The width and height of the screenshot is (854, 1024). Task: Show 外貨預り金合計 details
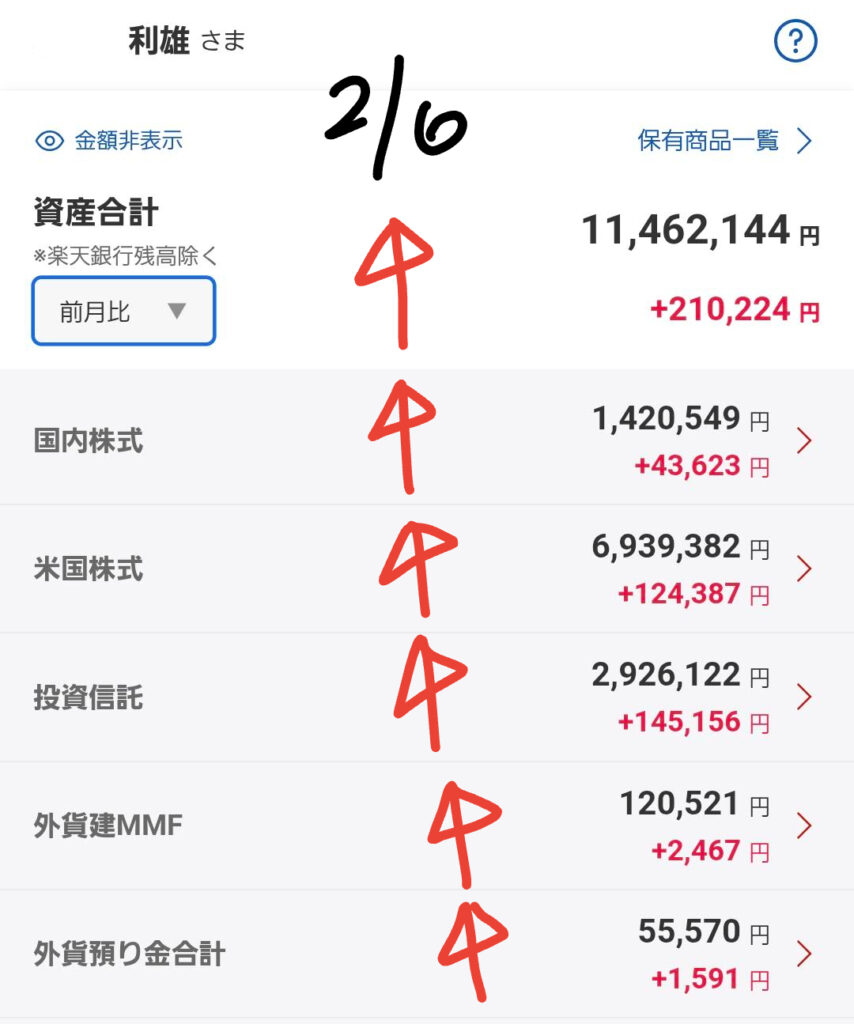[427, 954]
